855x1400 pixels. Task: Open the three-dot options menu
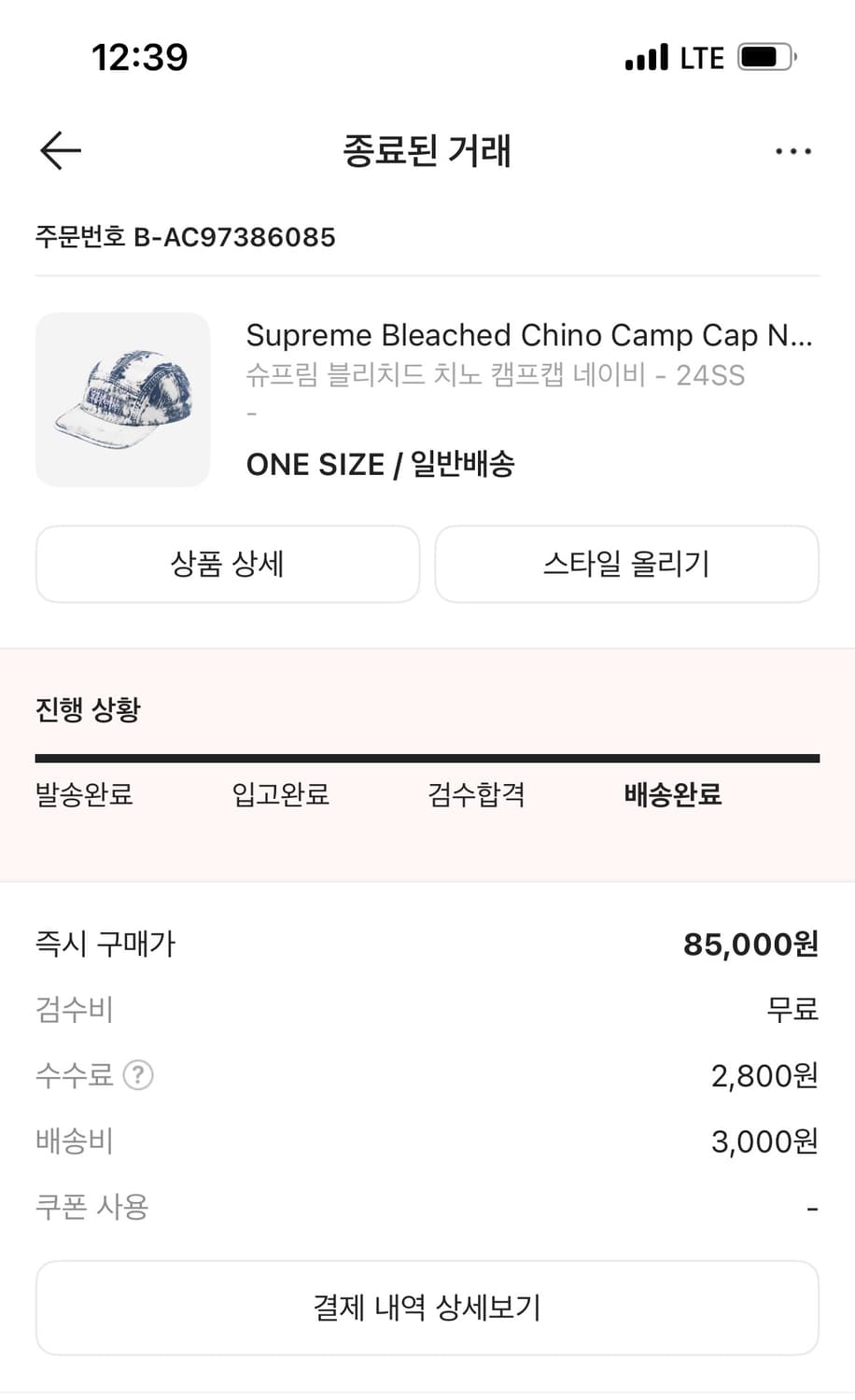(x=792, y=150)
